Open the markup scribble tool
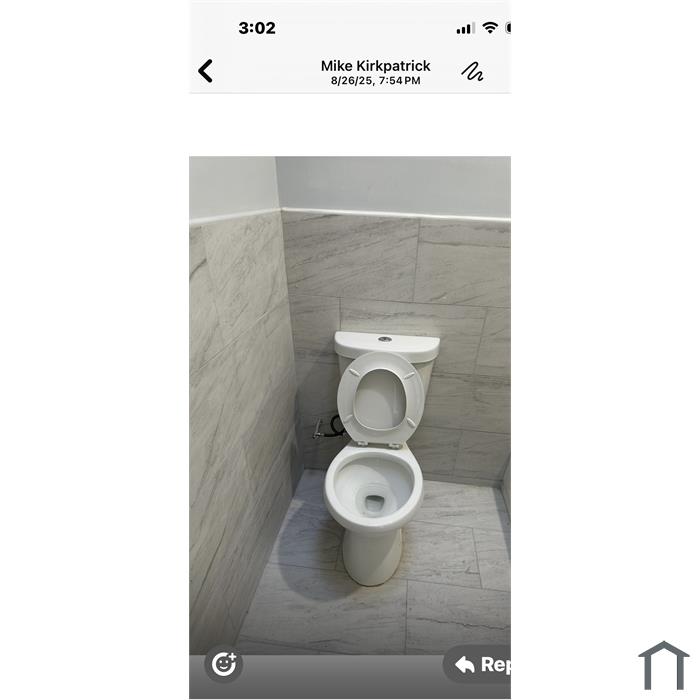The image size is (700, 700). [472, 72]
